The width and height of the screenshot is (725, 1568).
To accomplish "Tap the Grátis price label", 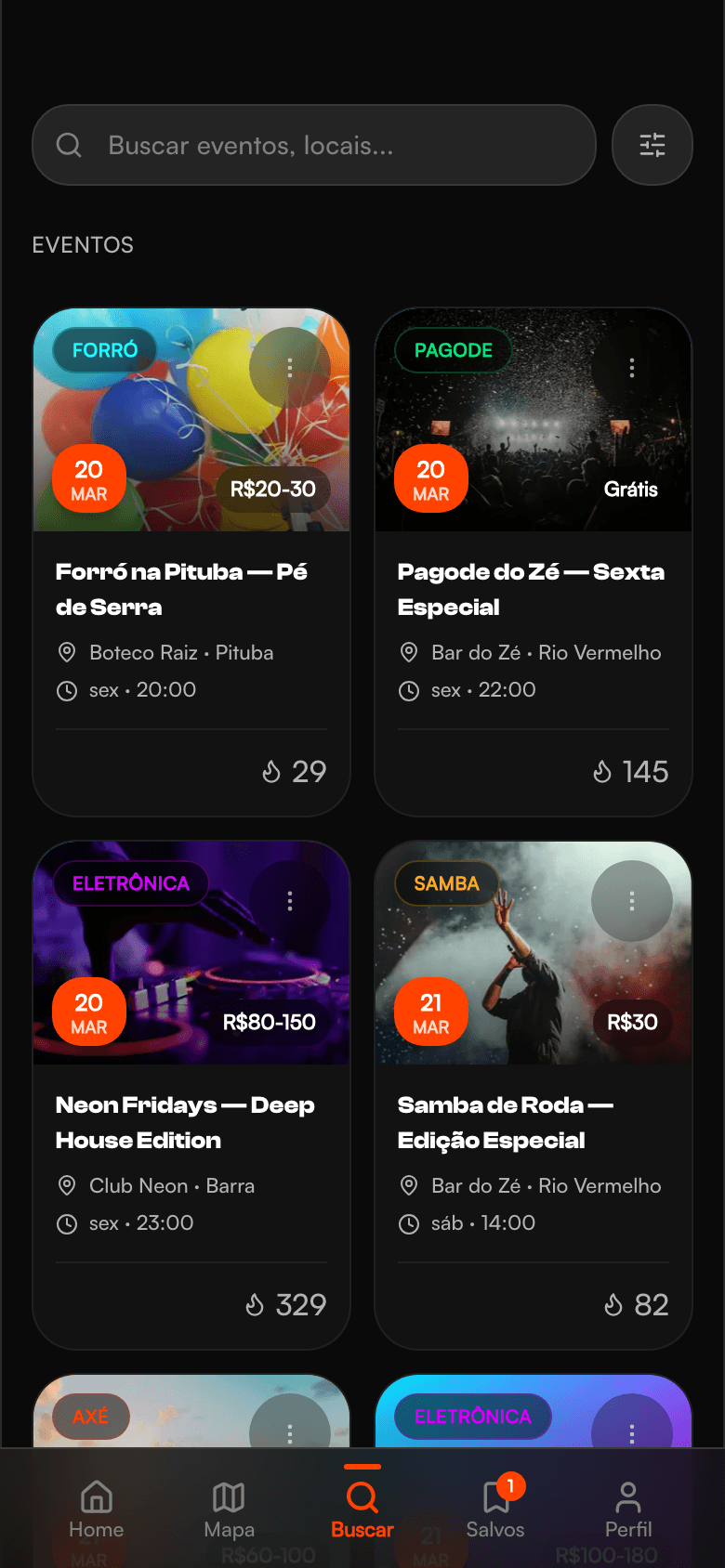I will (x=630, y=488).
